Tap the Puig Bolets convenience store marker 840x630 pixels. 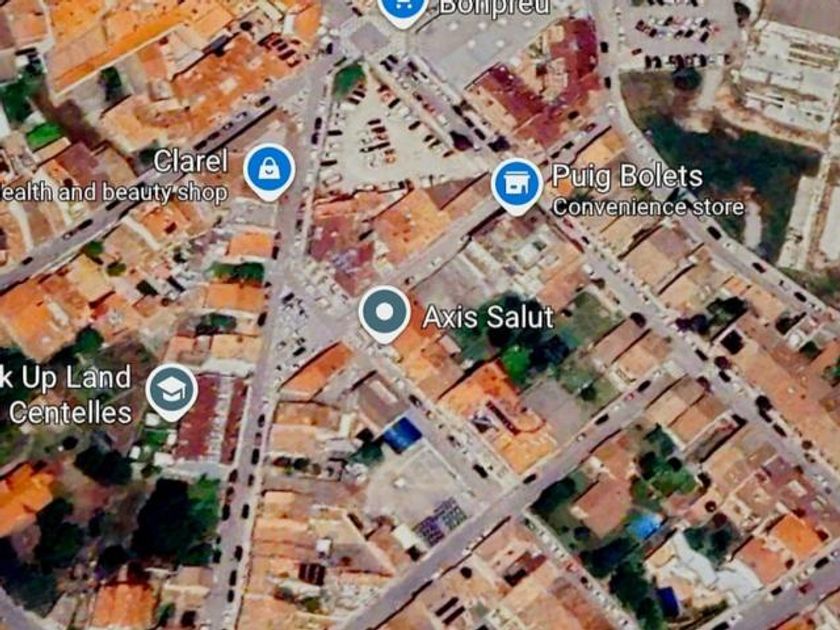(516, 184)
